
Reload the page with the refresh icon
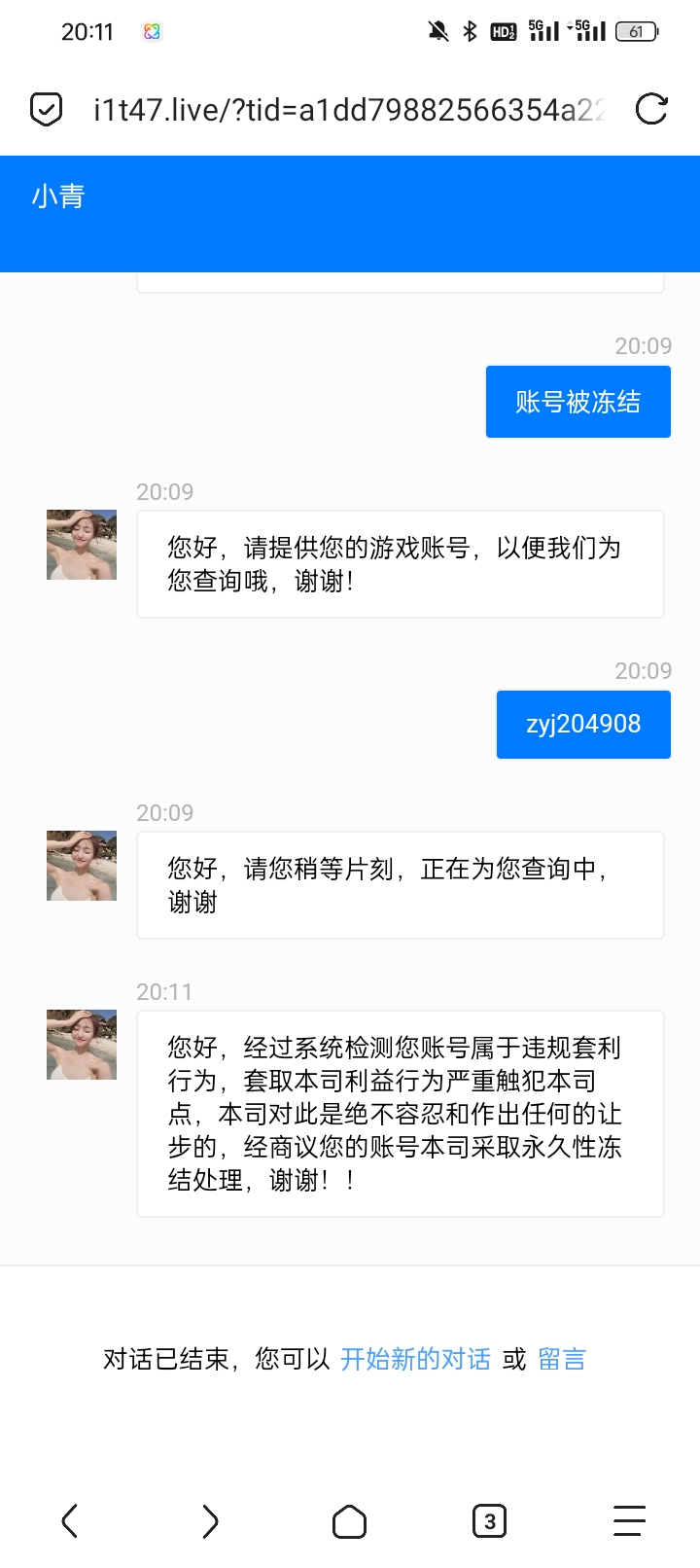(651, 110)
